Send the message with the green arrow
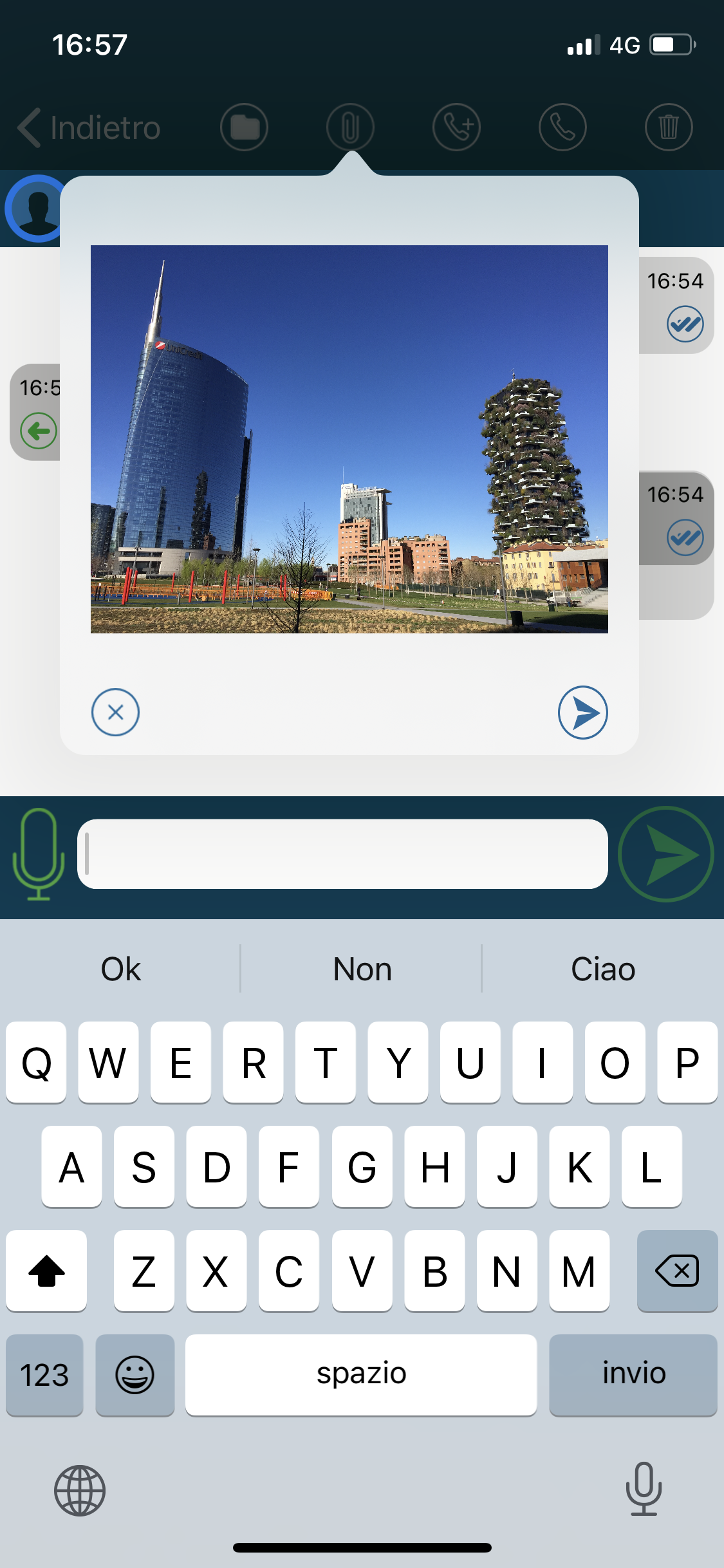Viewport: 724px width, 1568px height. coord(665,854)
